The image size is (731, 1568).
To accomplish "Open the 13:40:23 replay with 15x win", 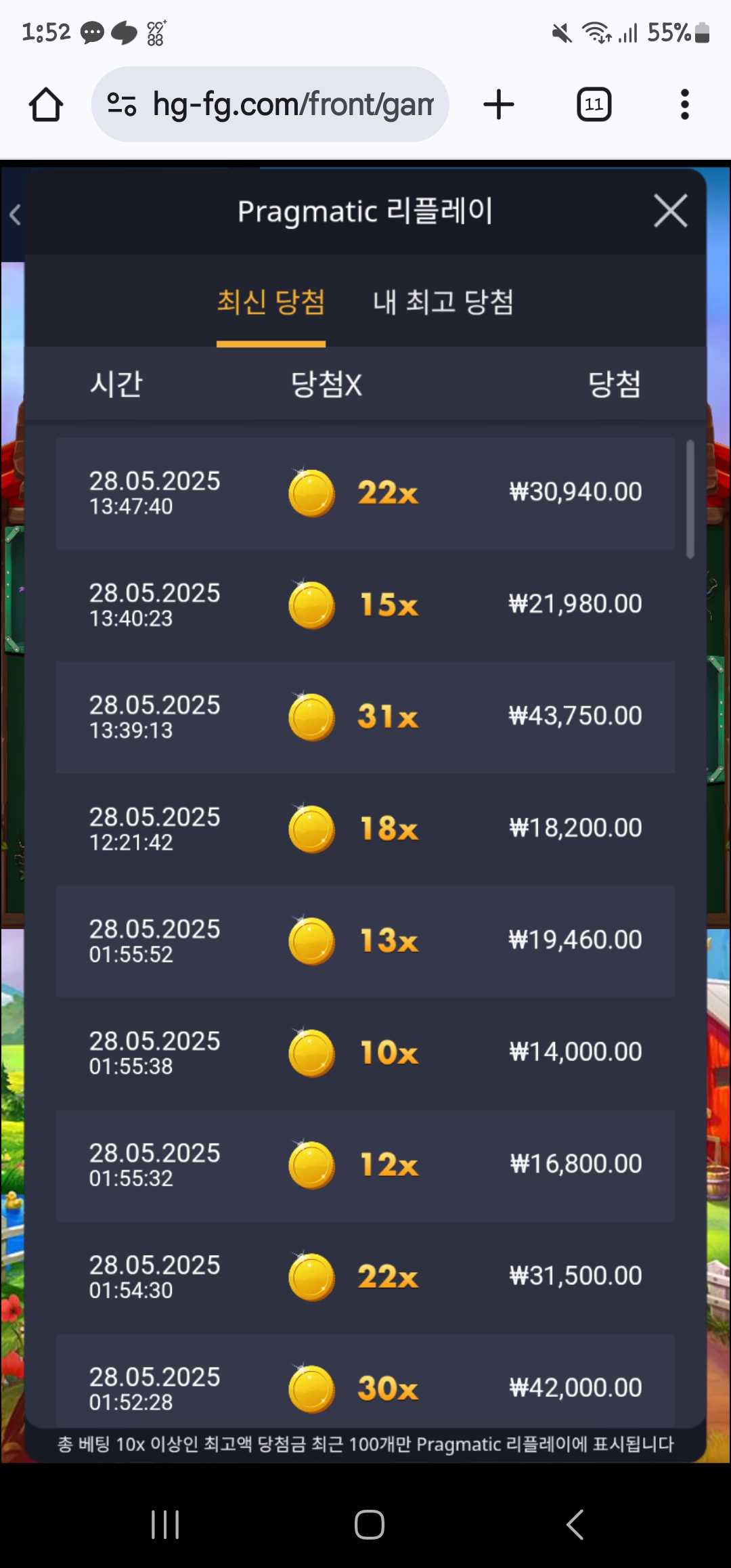I will (365, 605).
